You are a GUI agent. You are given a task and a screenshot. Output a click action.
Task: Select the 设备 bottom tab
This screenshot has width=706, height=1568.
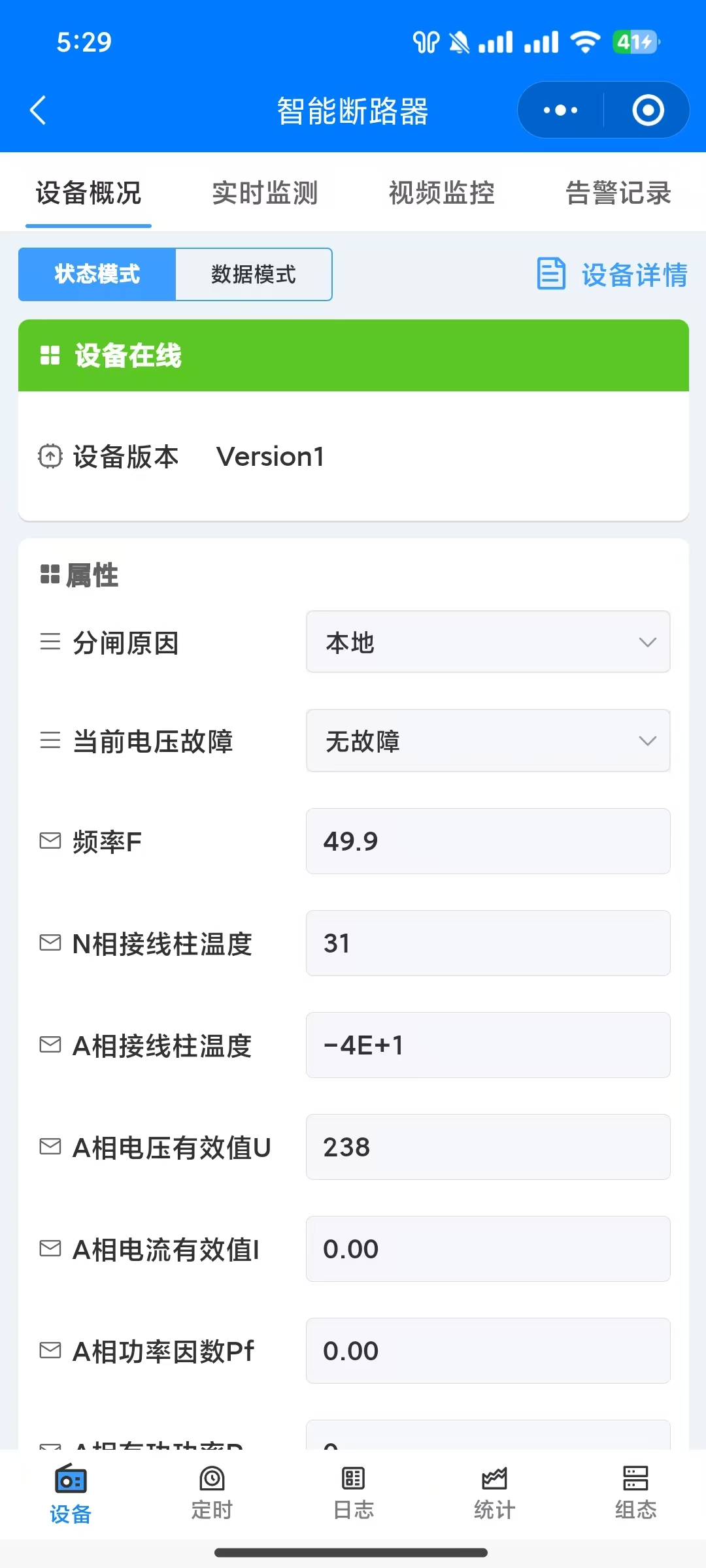point(71,1493)
